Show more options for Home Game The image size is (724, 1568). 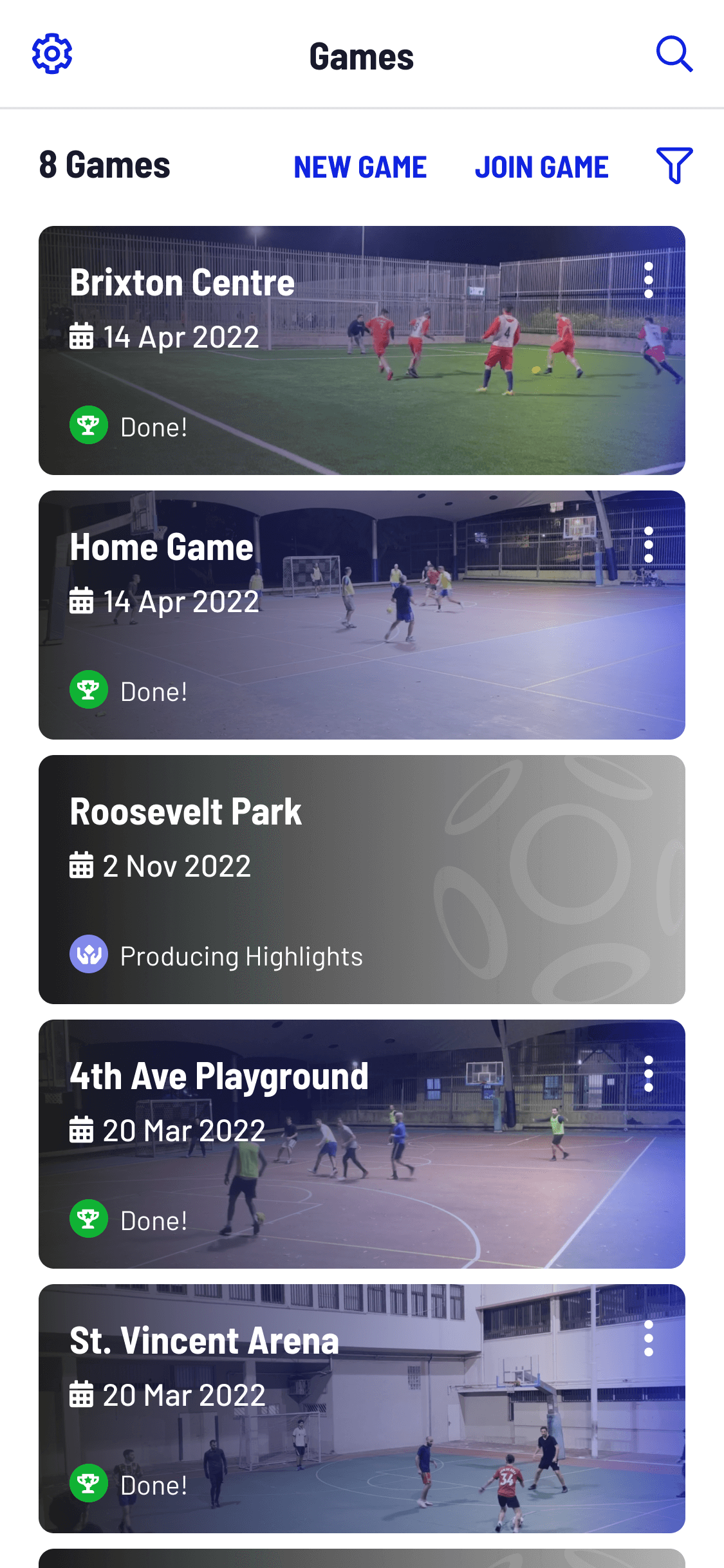point(649,545)
